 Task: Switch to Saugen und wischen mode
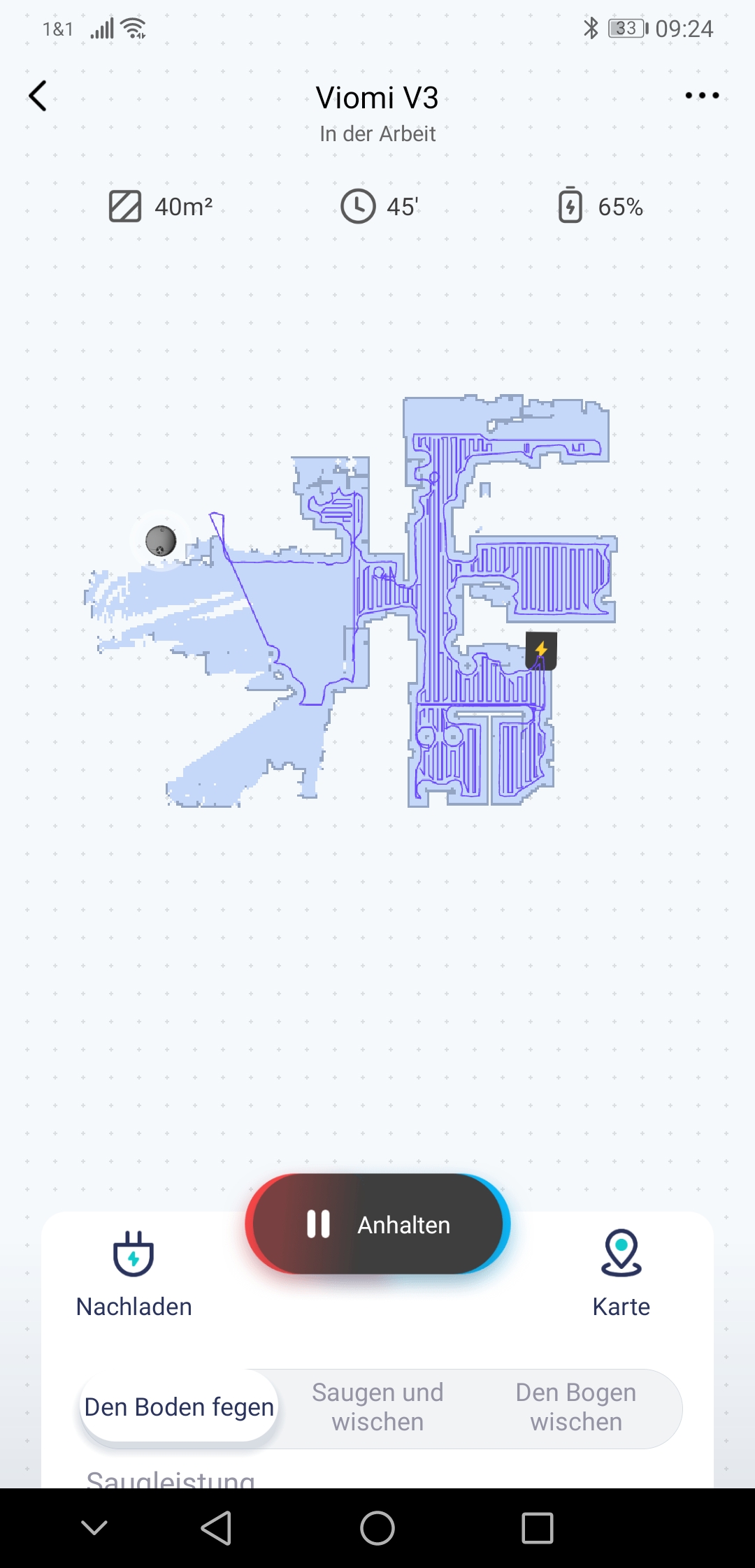tap(377, 1407)
